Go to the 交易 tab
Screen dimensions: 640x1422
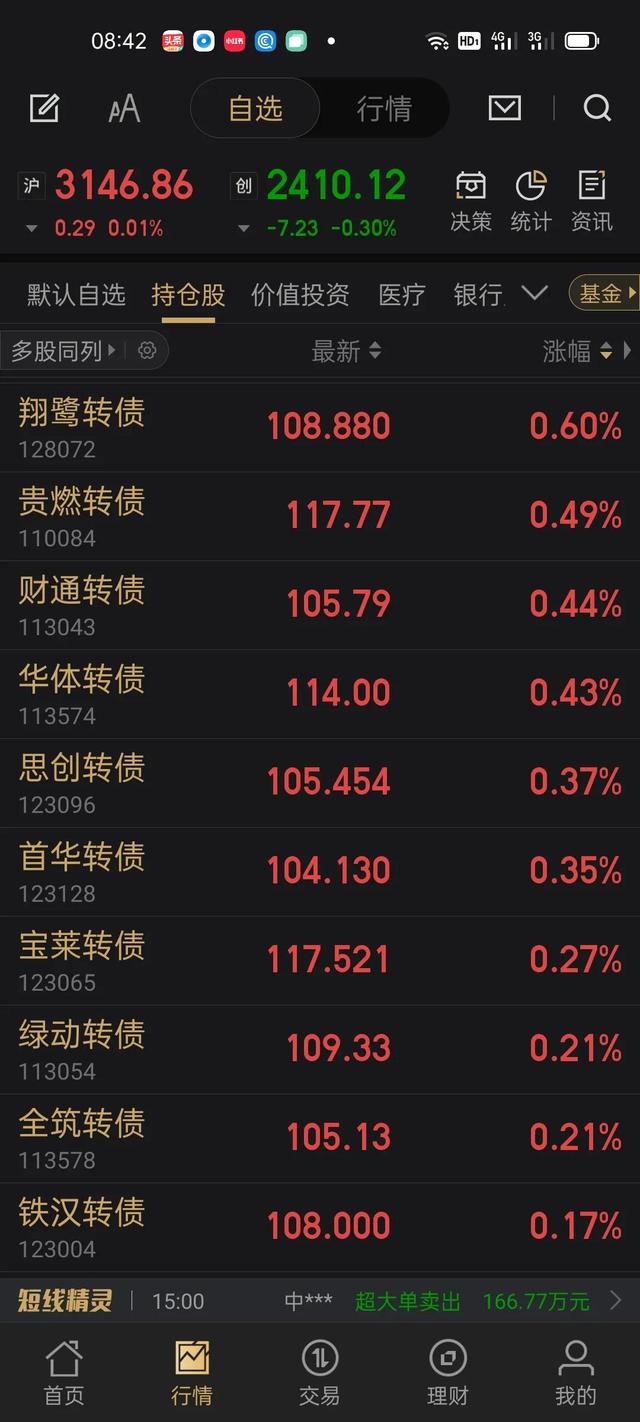(320, 1373)
